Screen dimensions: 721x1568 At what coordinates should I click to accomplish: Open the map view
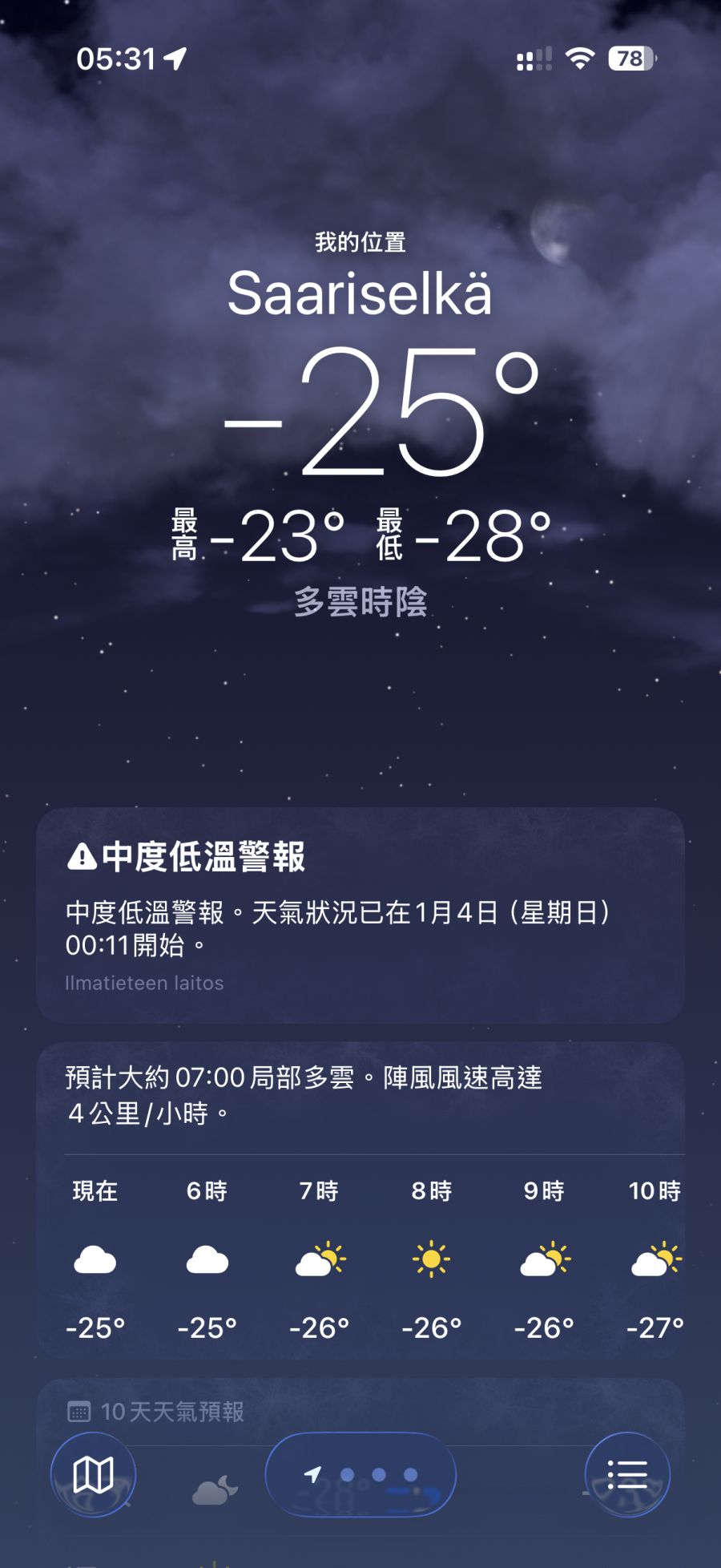click(x=94, y=1475)
